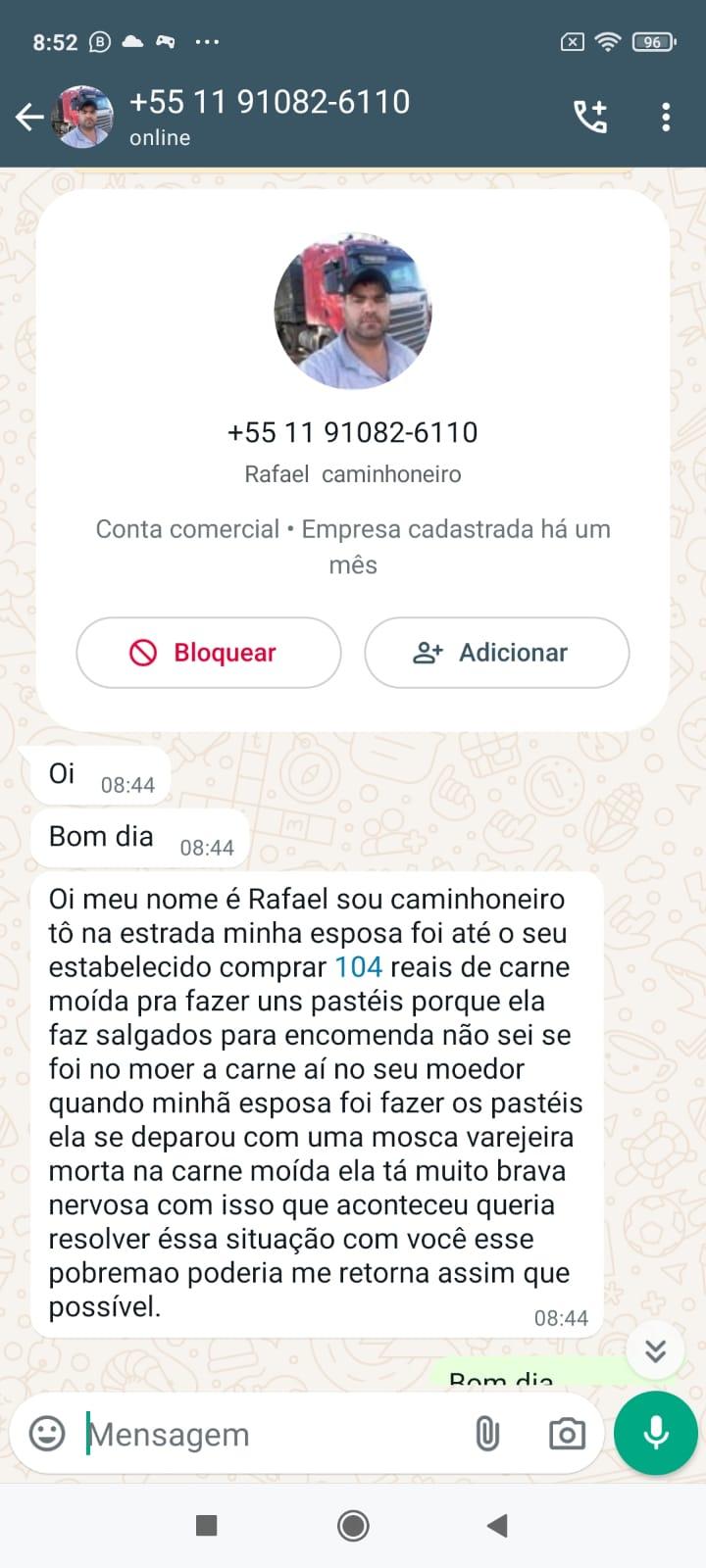This screenshot has width=706, height=1568.
Task: Start recording with the green microphone button
Action: [x=654, y=1432]
